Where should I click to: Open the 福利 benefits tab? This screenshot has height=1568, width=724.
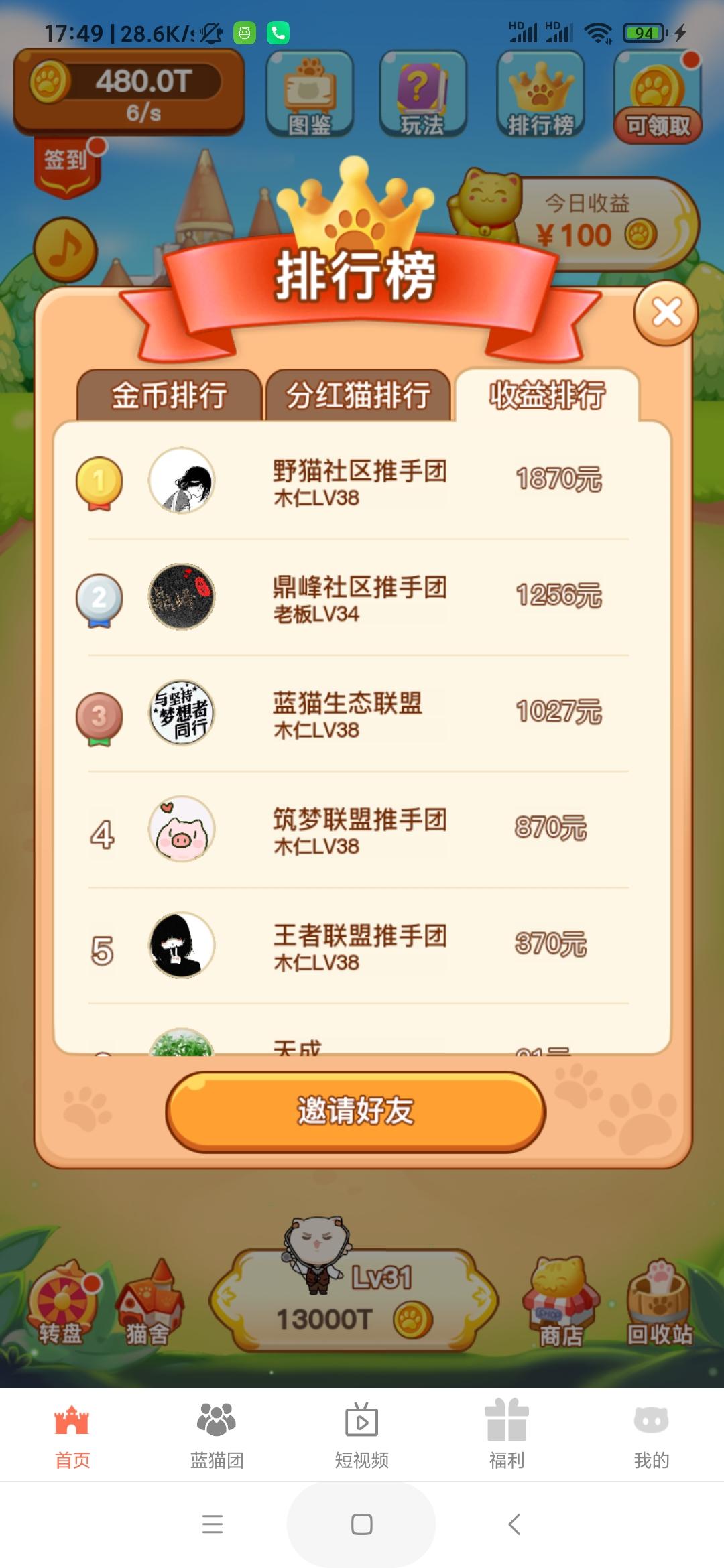[x=507, y=1435]
